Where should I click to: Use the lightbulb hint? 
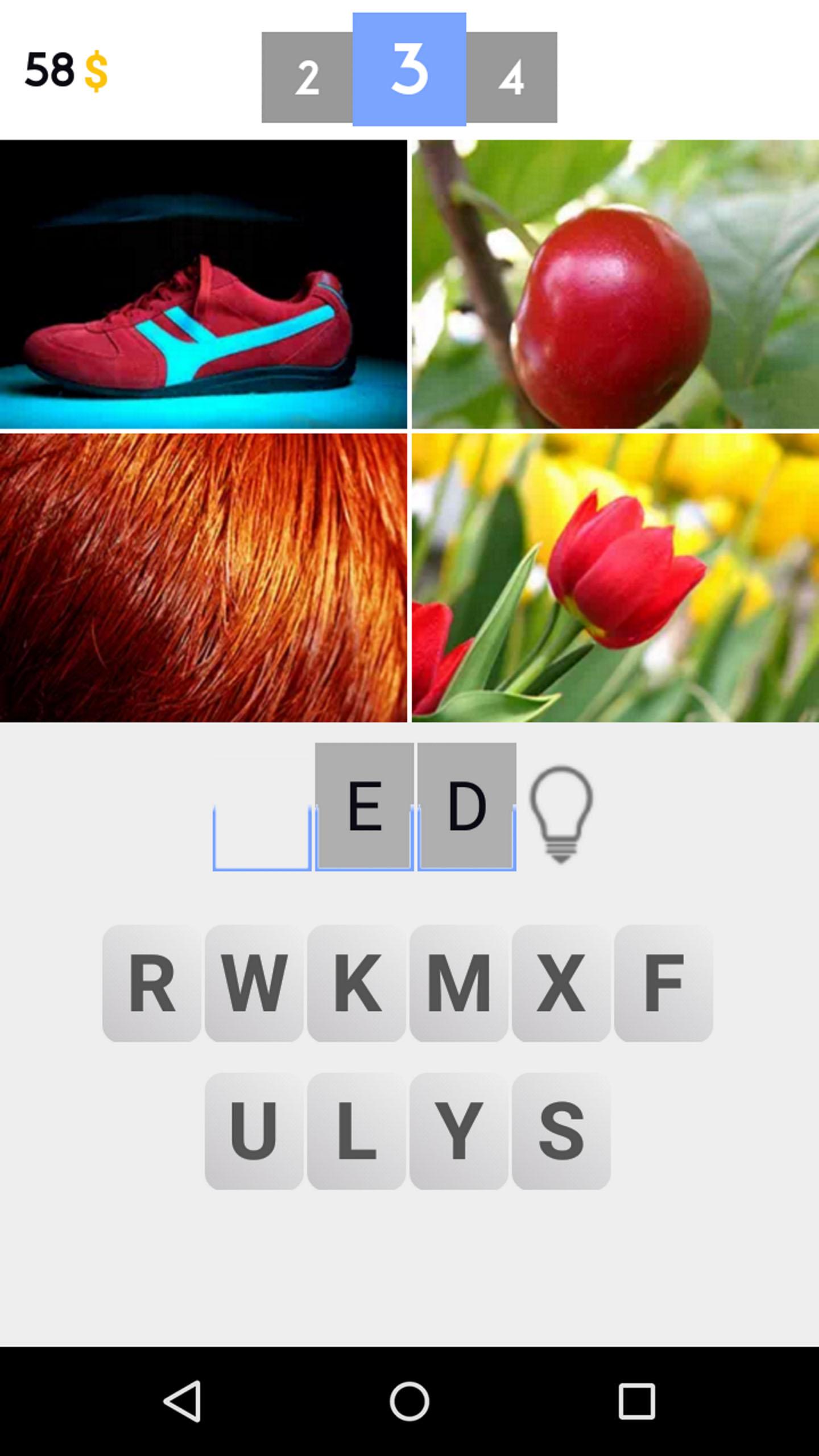561,814
